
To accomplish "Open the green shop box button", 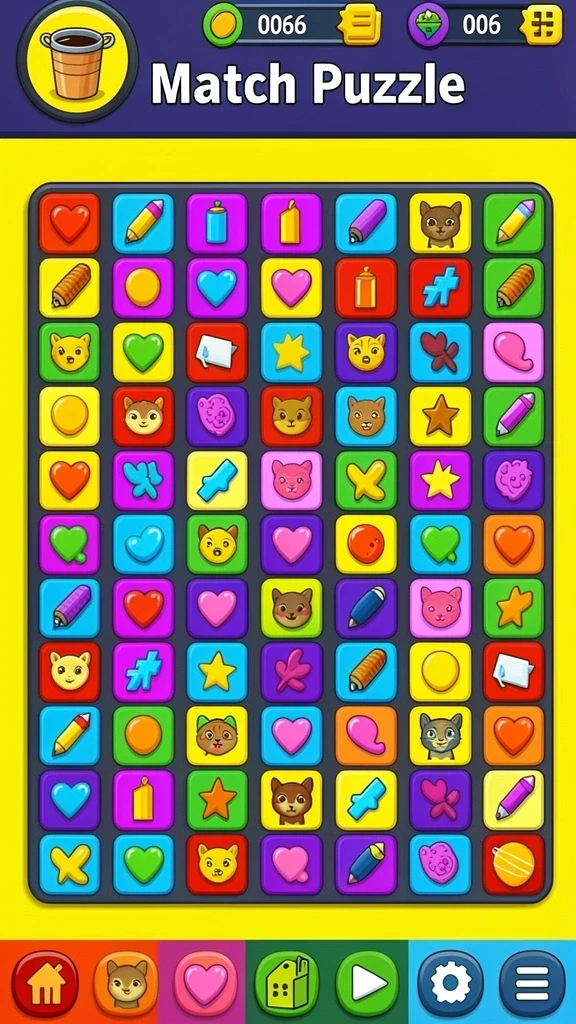I will [287, 984].
